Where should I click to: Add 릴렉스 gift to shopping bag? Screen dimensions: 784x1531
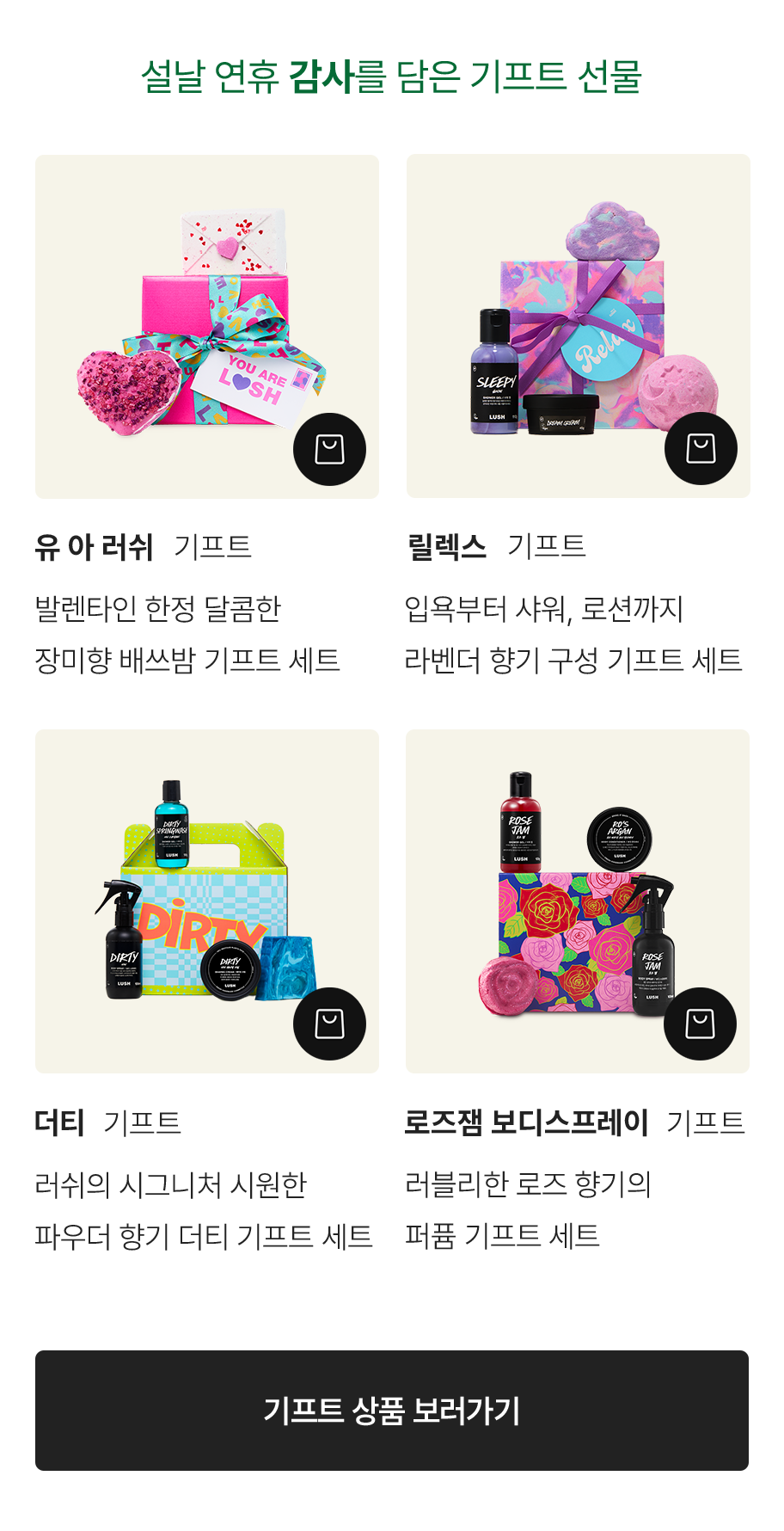tap(701, 448)
